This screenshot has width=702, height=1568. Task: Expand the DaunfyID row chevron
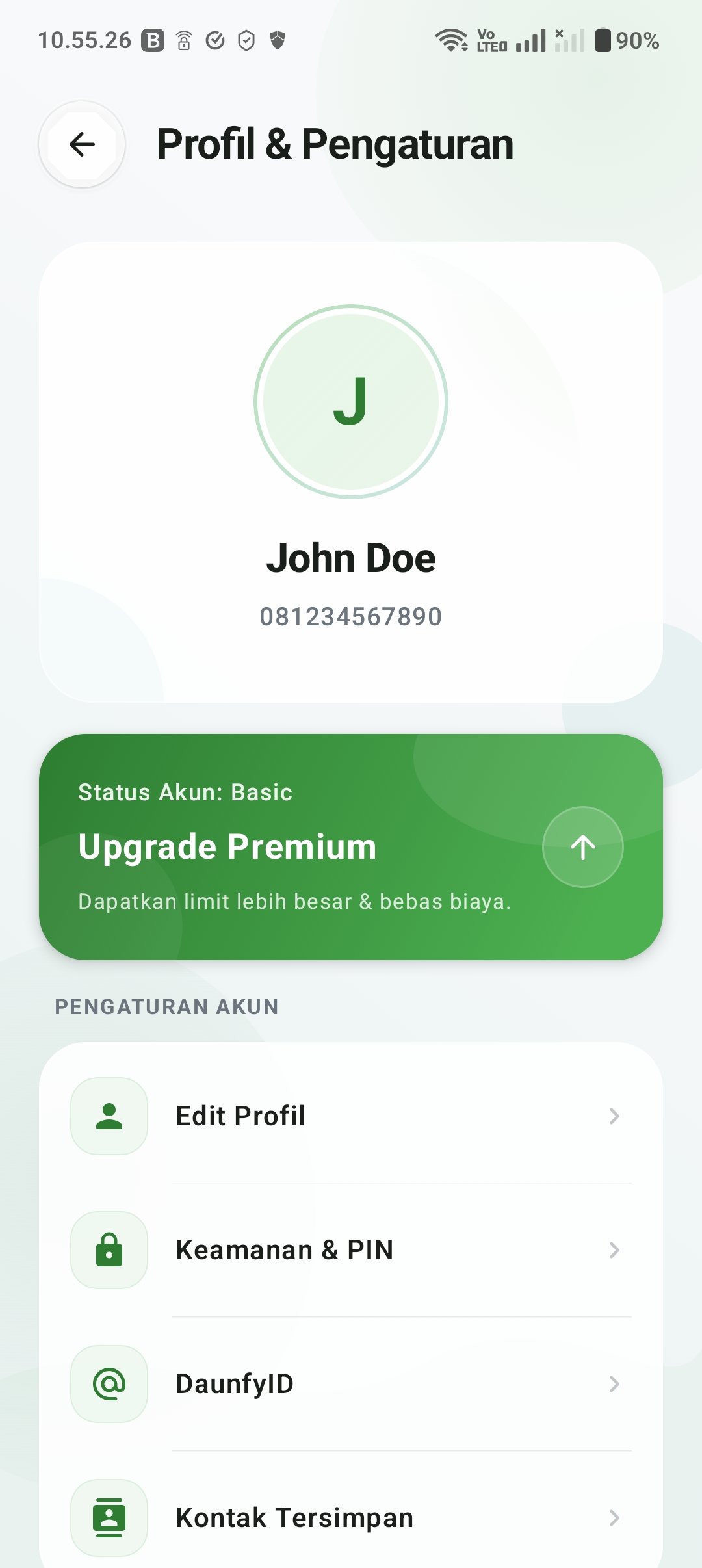click(x=614, y=1383)
